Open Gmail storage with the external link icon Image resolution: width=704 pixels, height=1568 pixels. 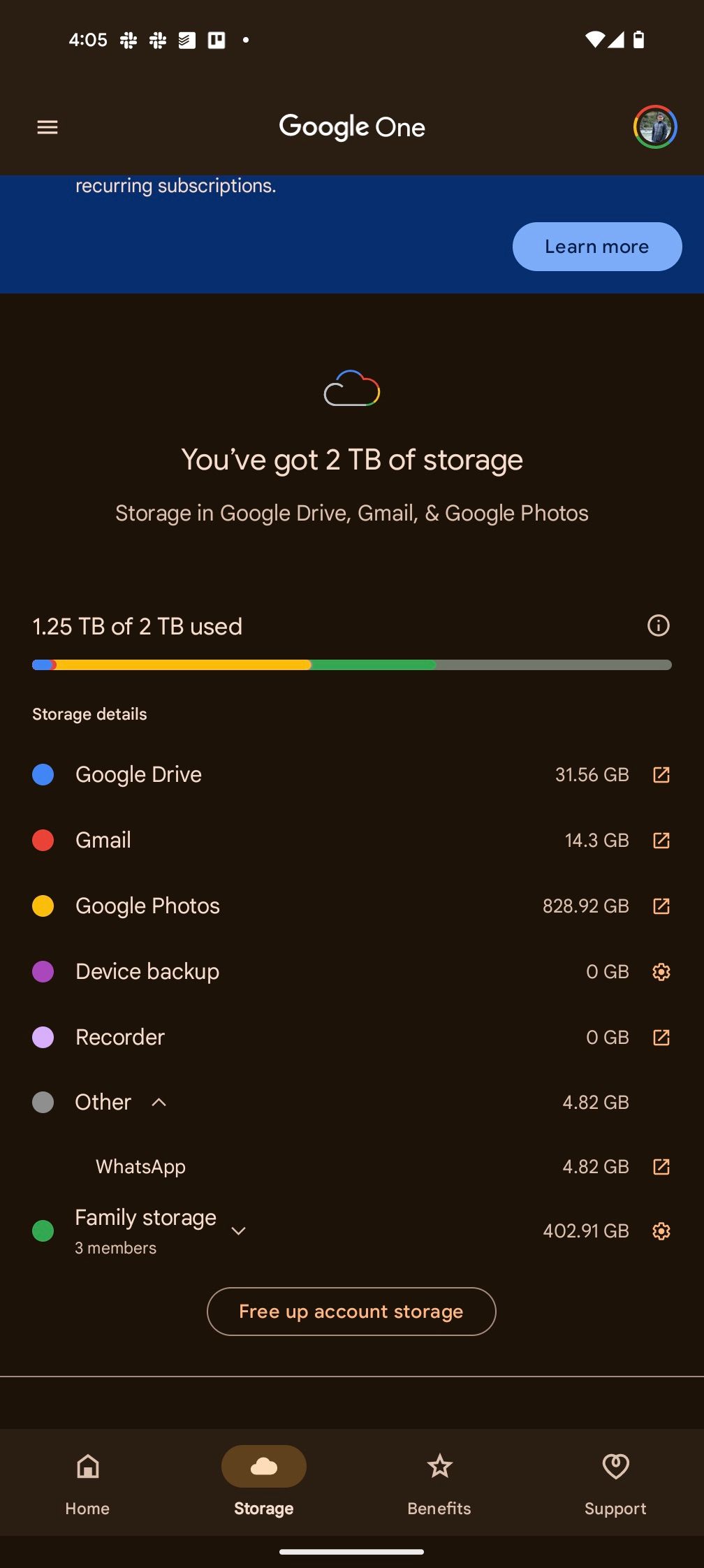[661, 841]
